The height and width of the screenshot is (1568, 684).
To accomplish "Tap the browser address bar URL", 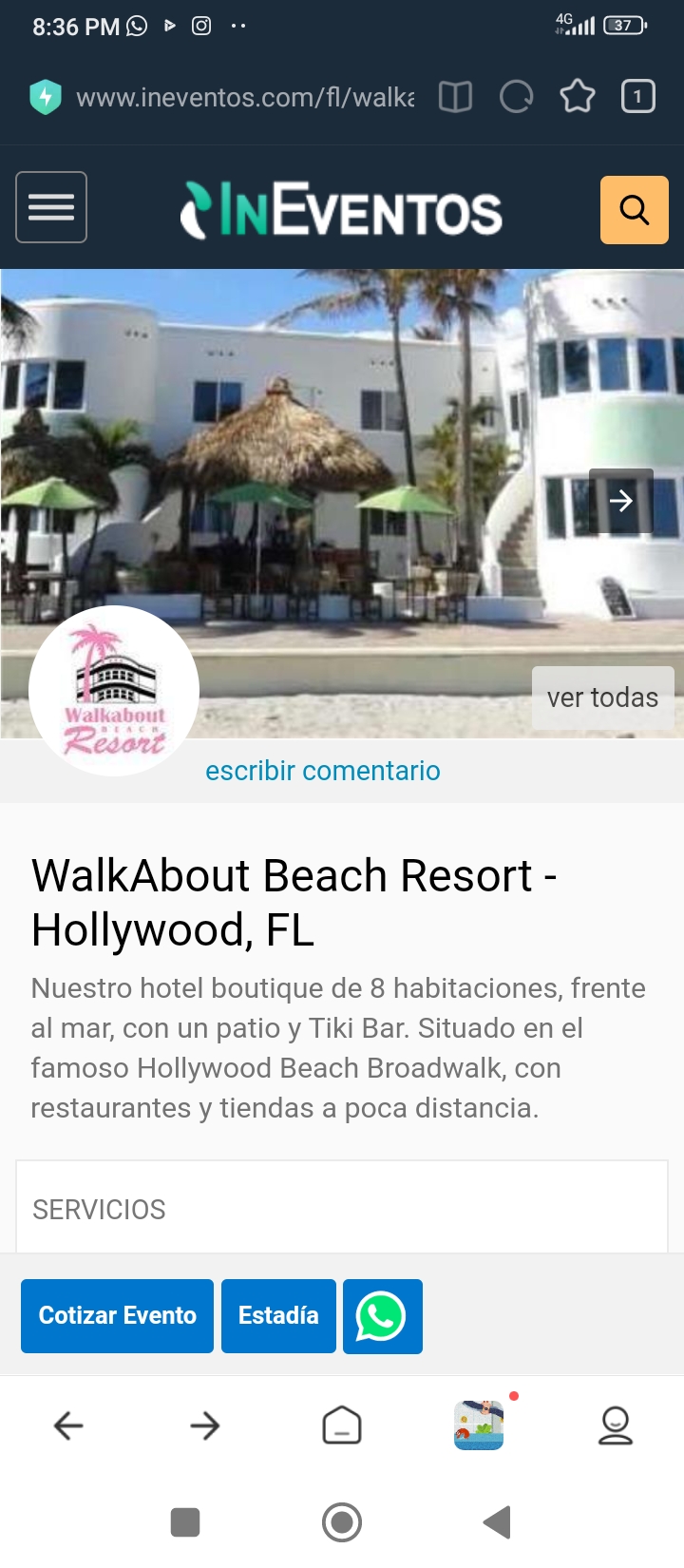I will pos(245,97).
